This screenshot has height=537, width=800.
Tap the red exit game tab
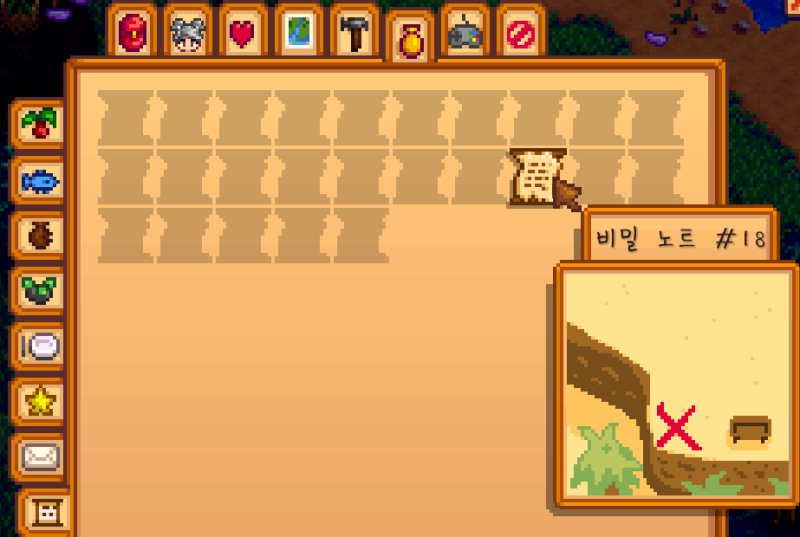521,35
